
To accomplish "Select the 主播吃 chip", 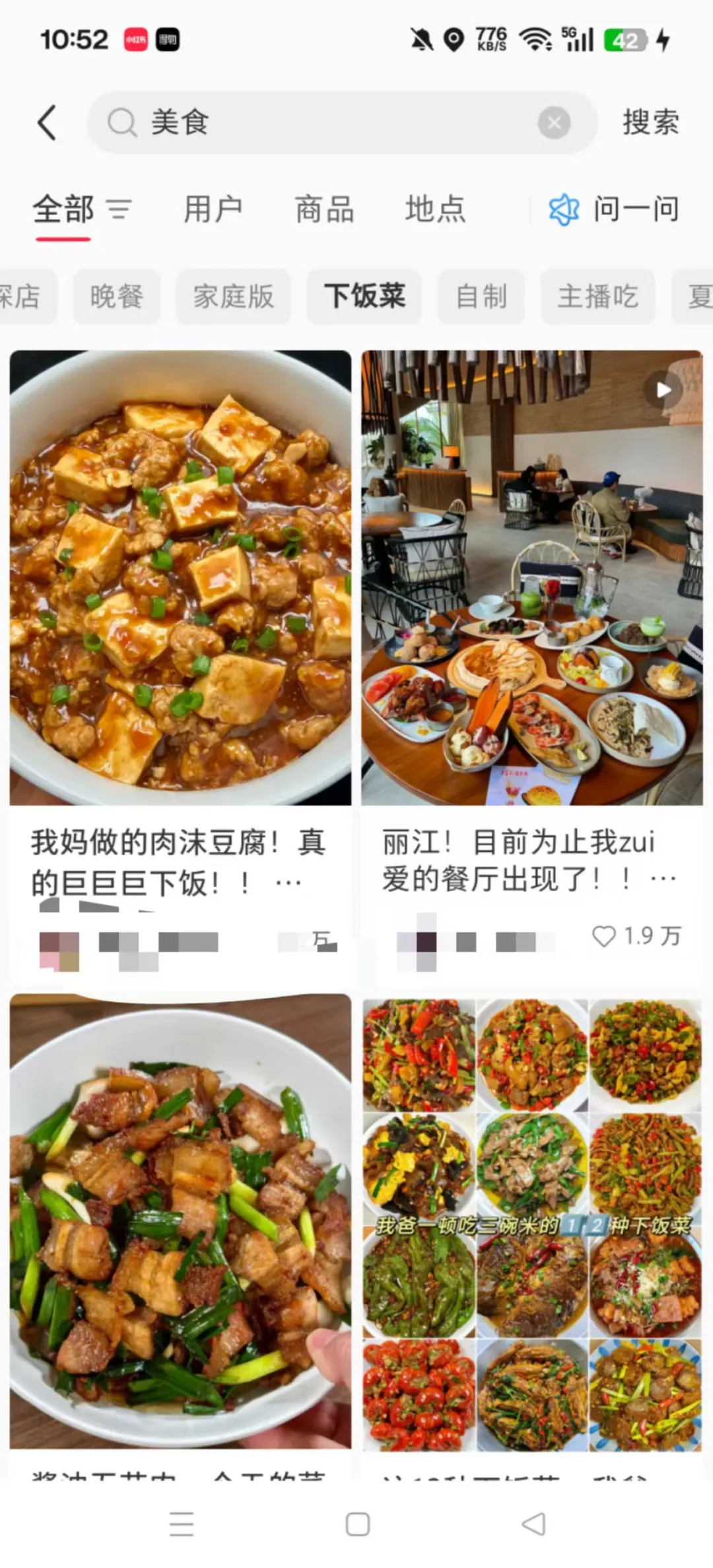I will coord(597,296).
